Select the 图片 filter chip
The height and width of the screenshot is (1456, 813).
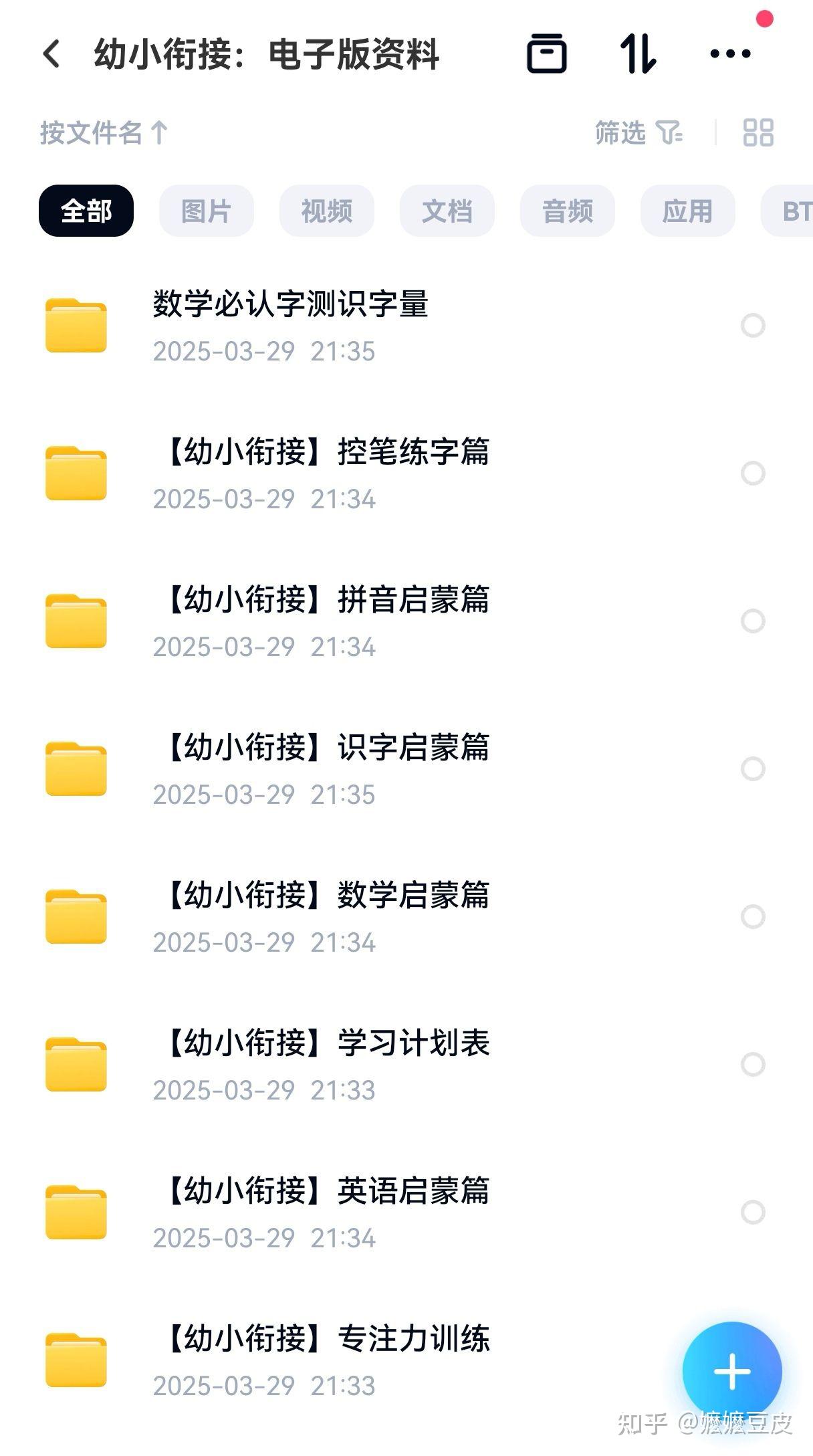click(x=206, y=211)
